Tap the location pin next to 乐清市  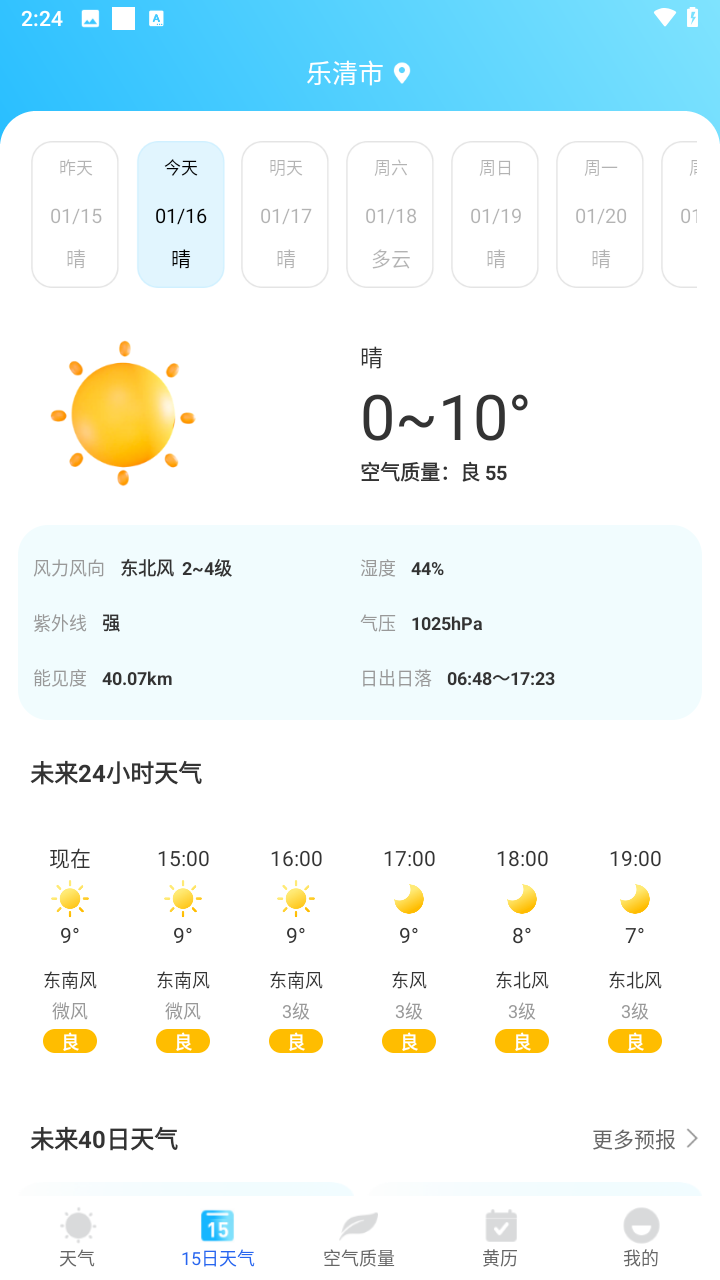tap(403, 73)
